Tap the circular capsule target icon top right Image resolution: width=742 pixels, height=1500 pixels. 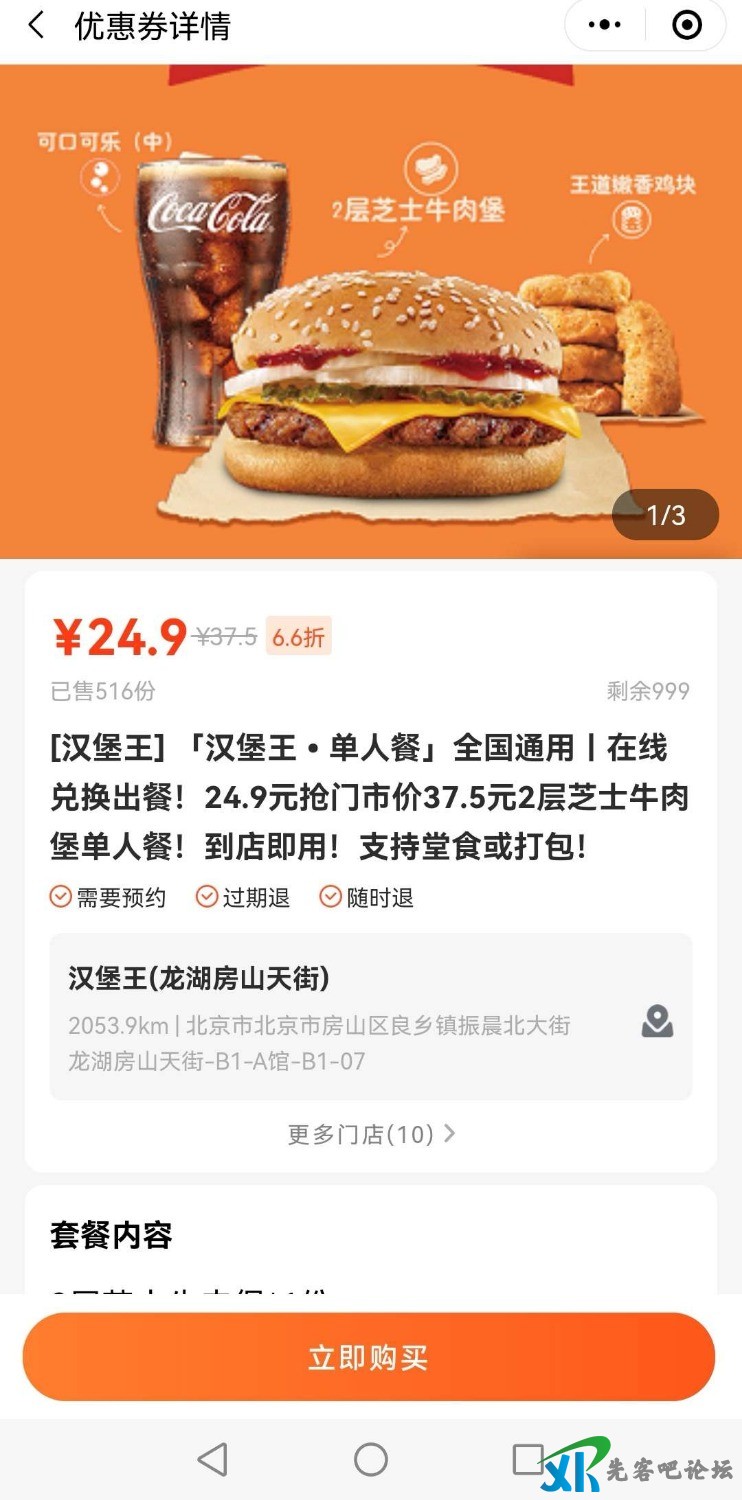point(686,25)
